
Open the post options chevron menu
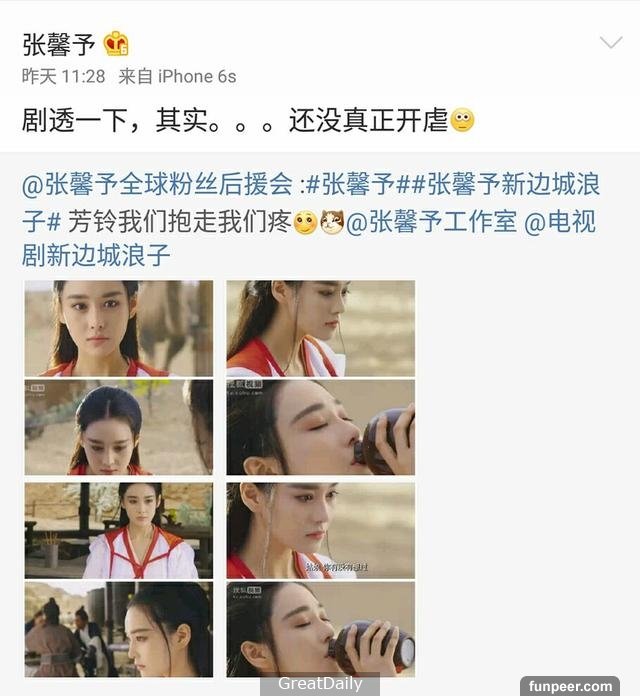tap(610, 43)
